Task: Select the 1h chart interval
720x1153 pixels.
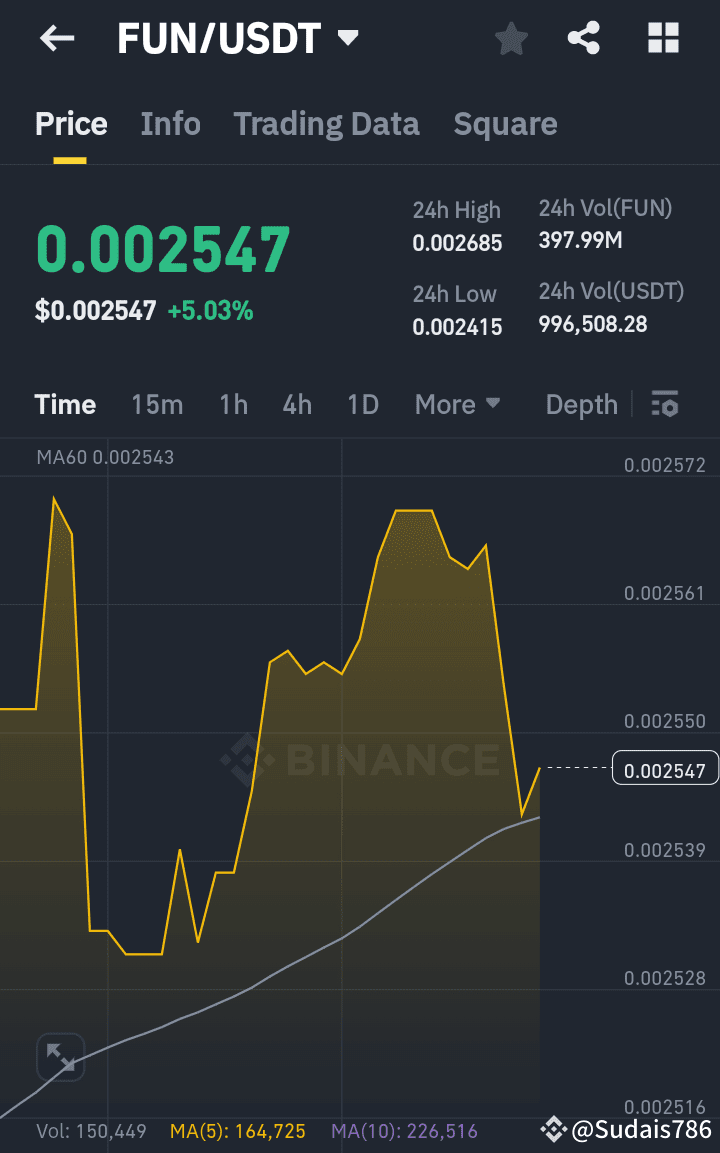Action: pos(233,404)
